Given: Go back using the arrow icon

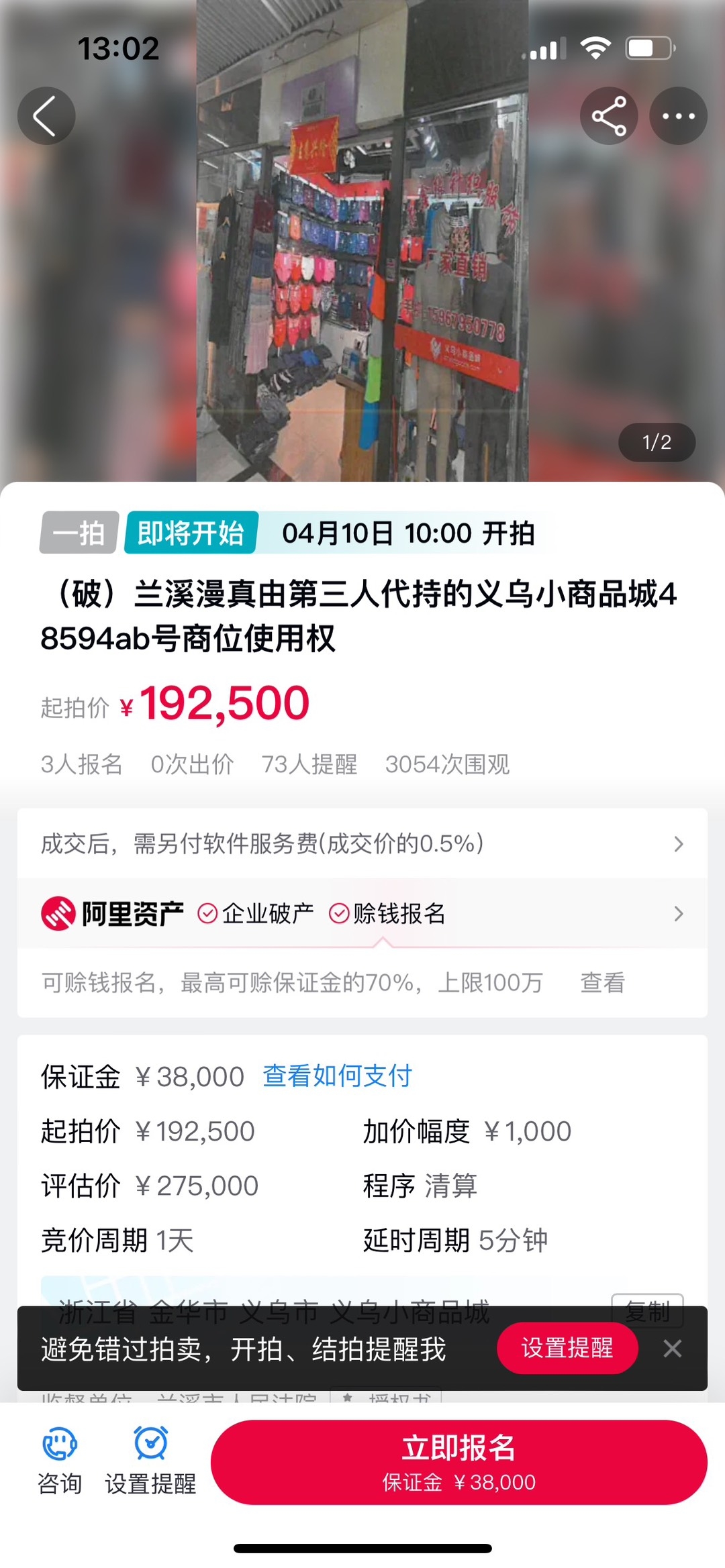Looking at the screenshot, I should click(46, 116).
